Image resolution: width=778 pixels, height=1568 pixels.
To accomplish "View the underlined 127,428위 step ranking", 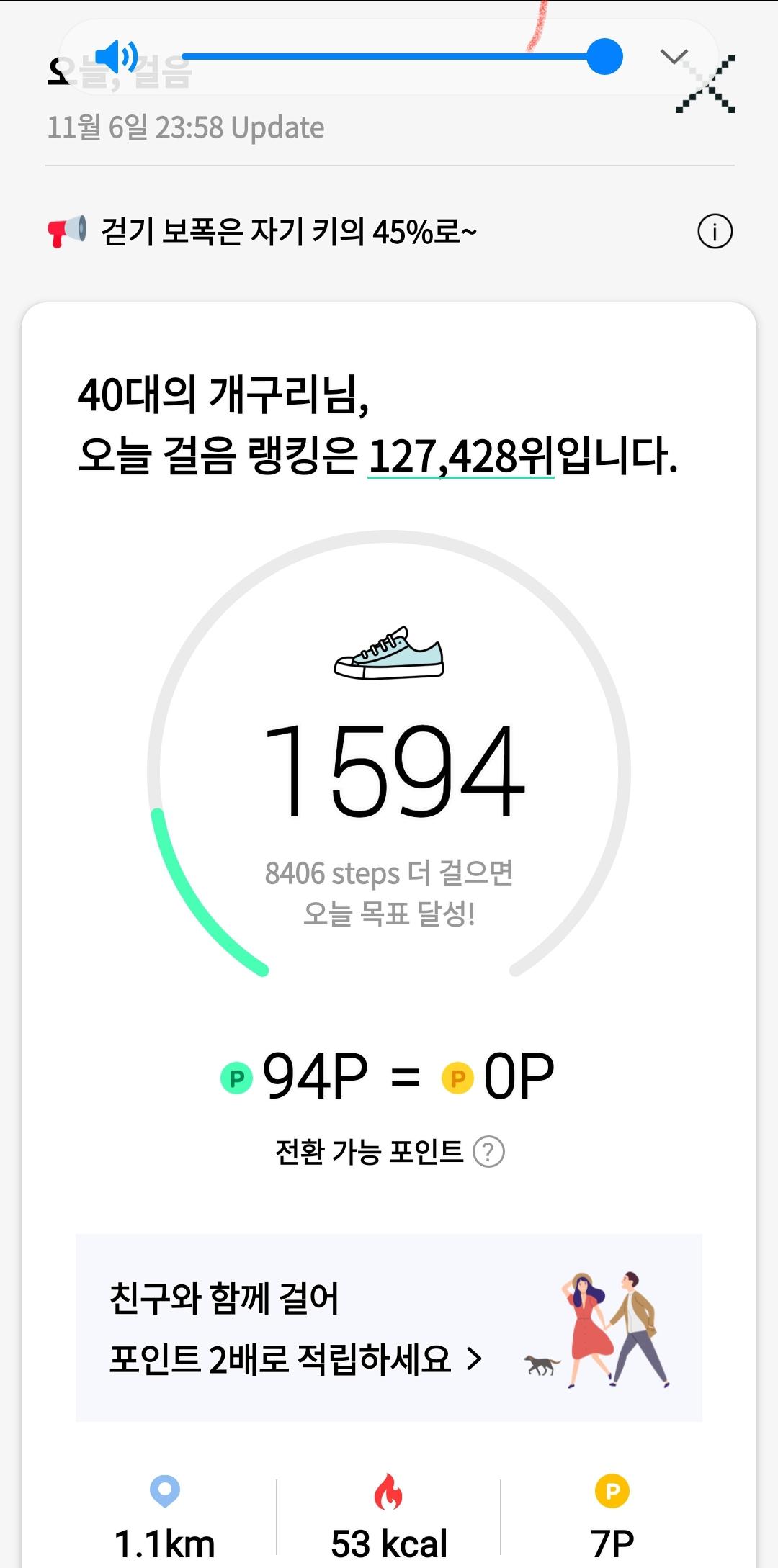I will click(x=461, y=456).
